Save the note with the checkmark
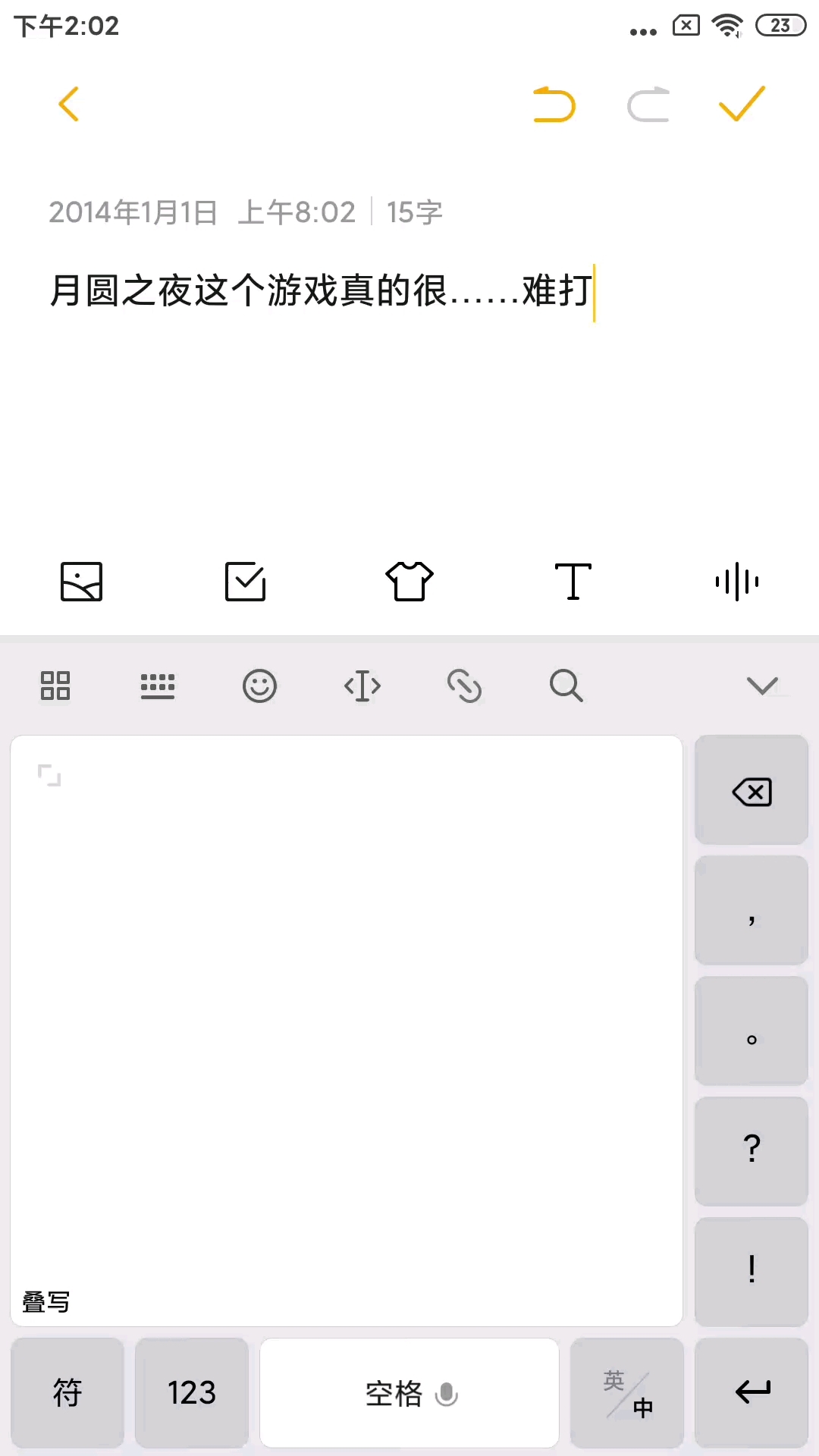This screenshot has height=1456, width=819. click(x=742, y=104)
